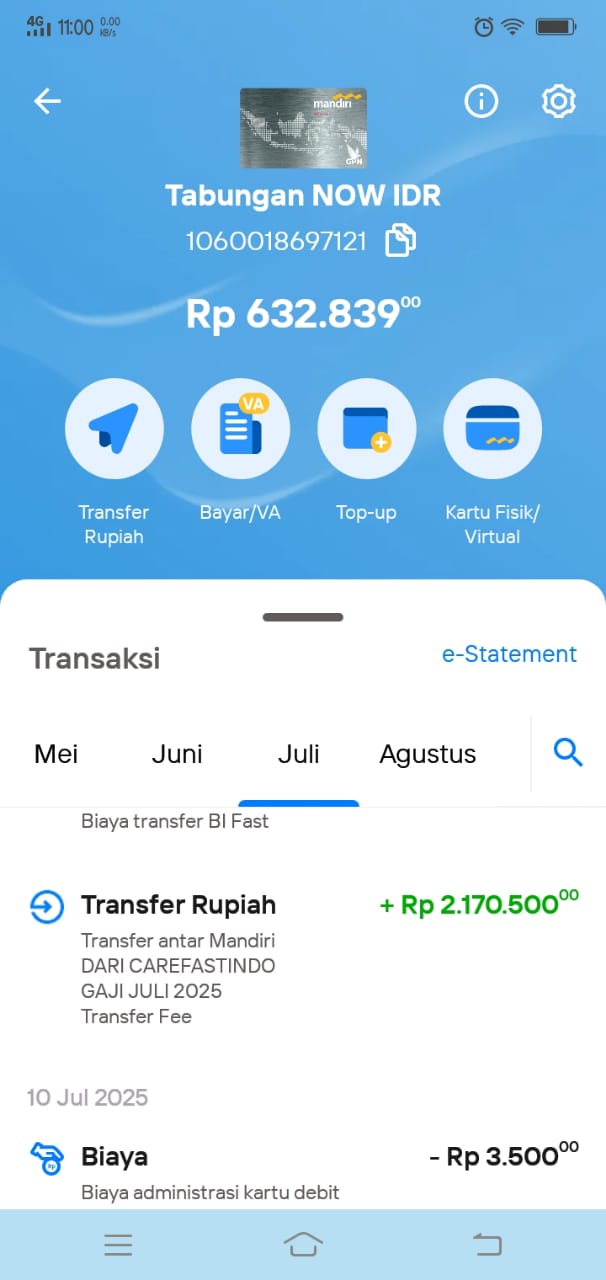Switch to the Agustus tab
This screenshot has width=606, height=1280.
click(x=428, y=754)
